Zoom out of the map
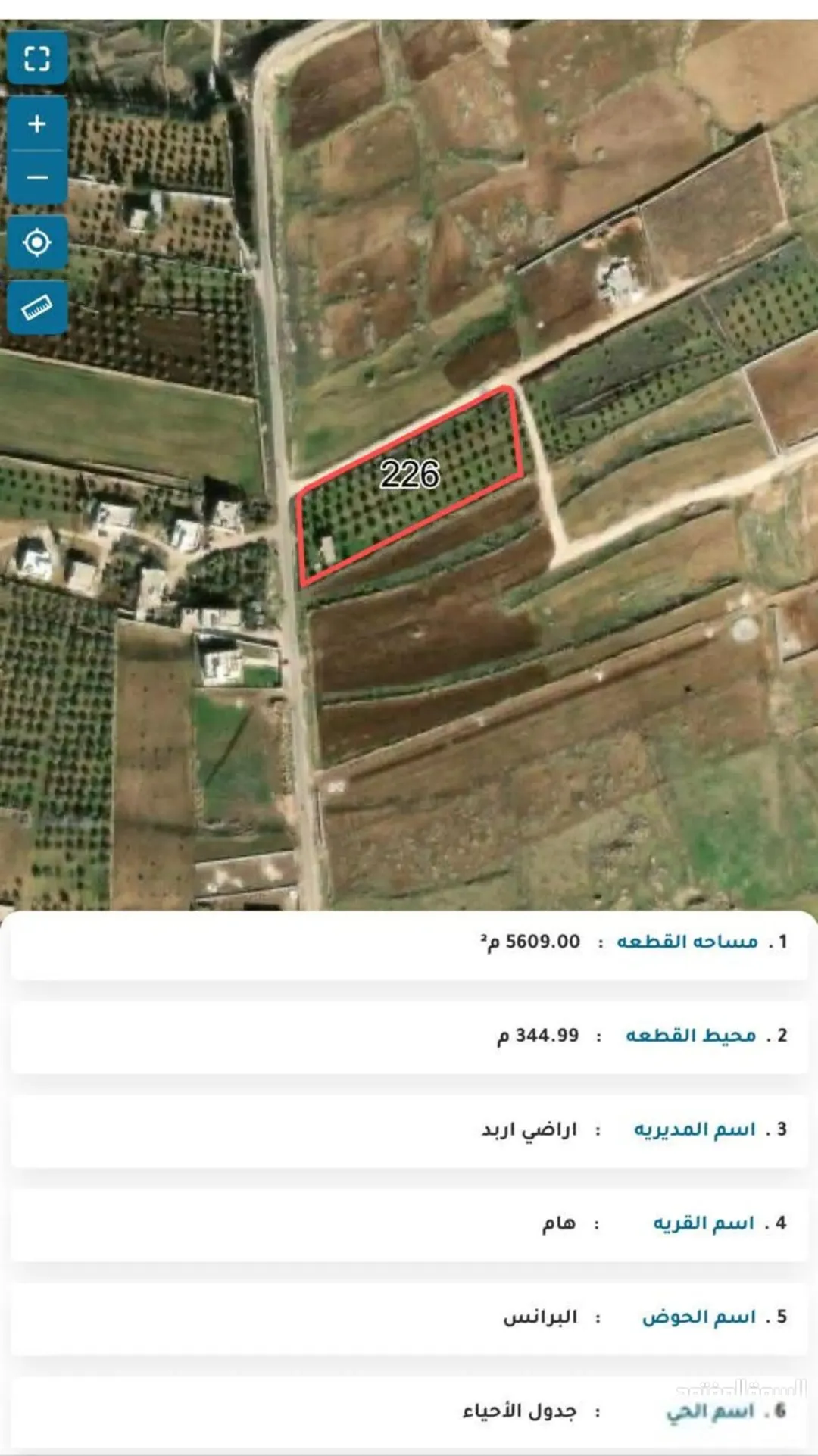Screen dimensions: 818x1456 tap(37, 177)
